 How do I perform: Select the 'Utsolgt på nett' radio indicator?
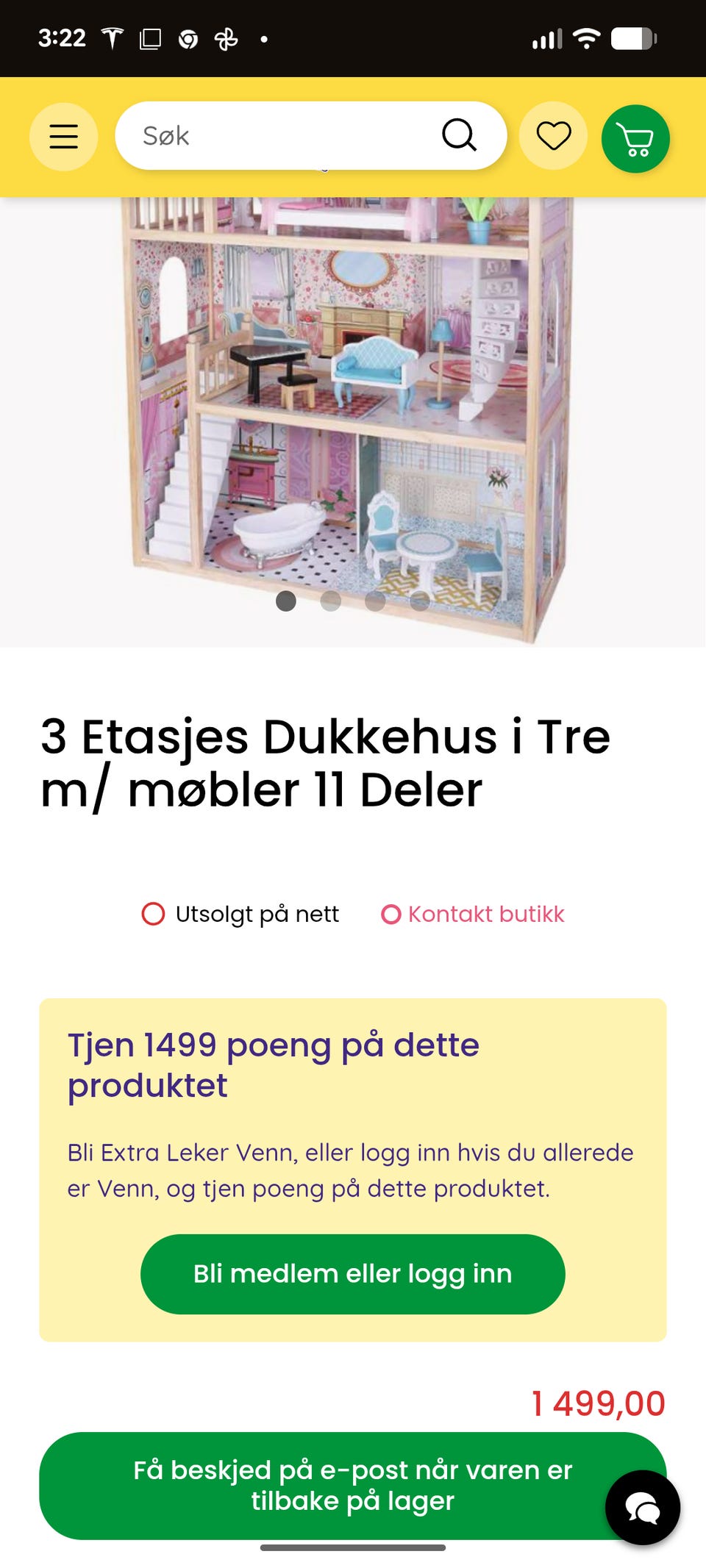point(154,914)
